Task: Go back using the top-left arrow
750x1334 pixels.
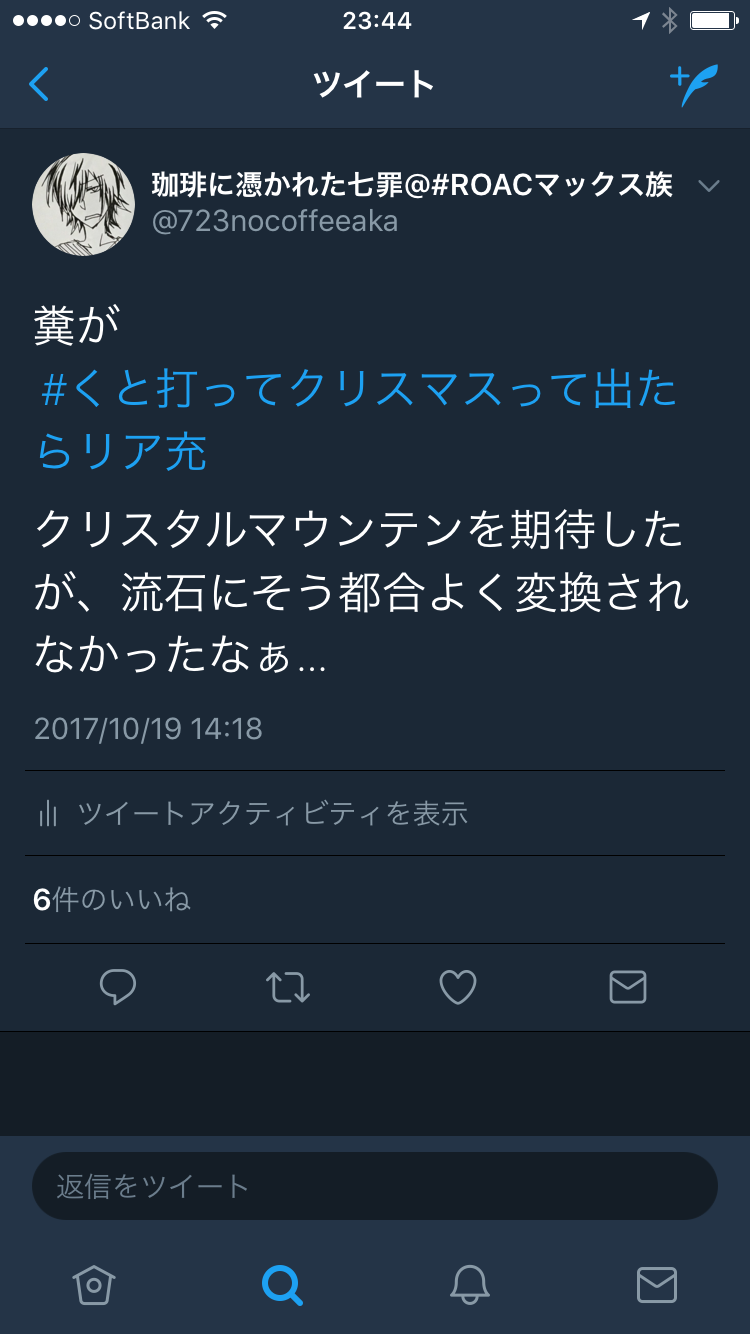Action: point(39,85)
